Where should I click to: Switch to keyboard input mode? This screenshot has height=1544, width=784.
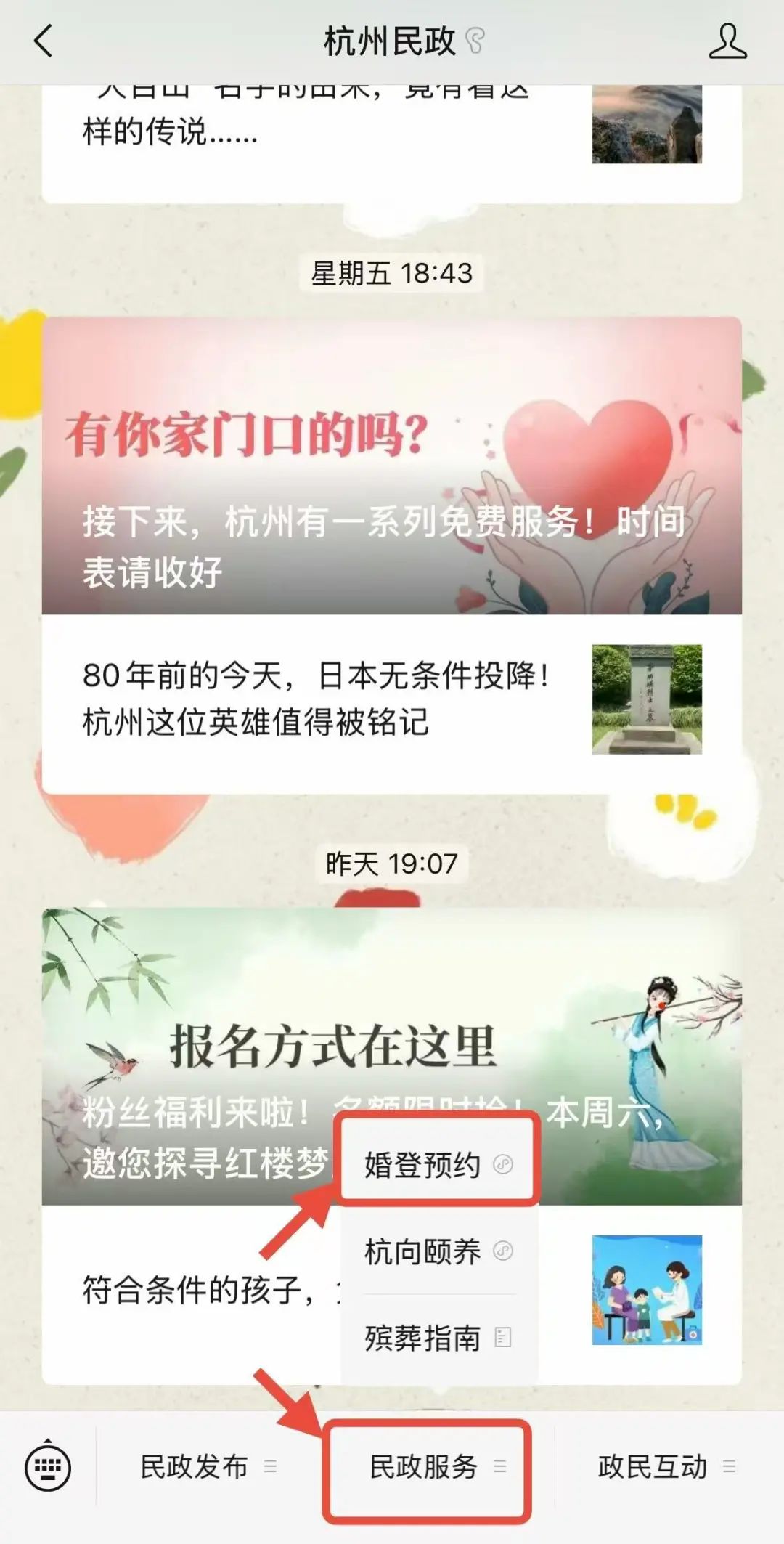(x=48, y=1466)
